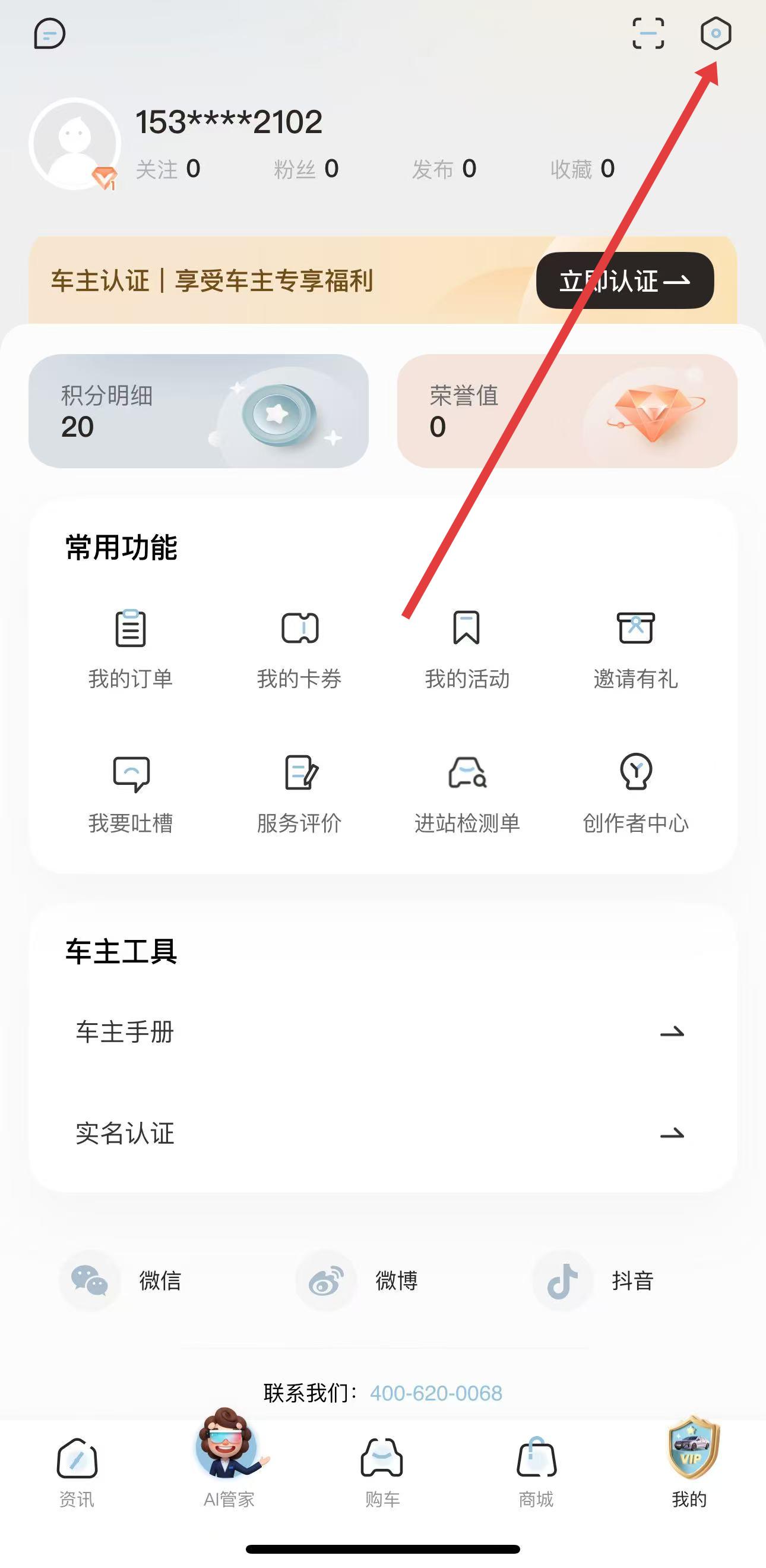Screen dimensions: 766x1568
Task: Open the 车主手册 owner manual row
Action: (382, 1032)
